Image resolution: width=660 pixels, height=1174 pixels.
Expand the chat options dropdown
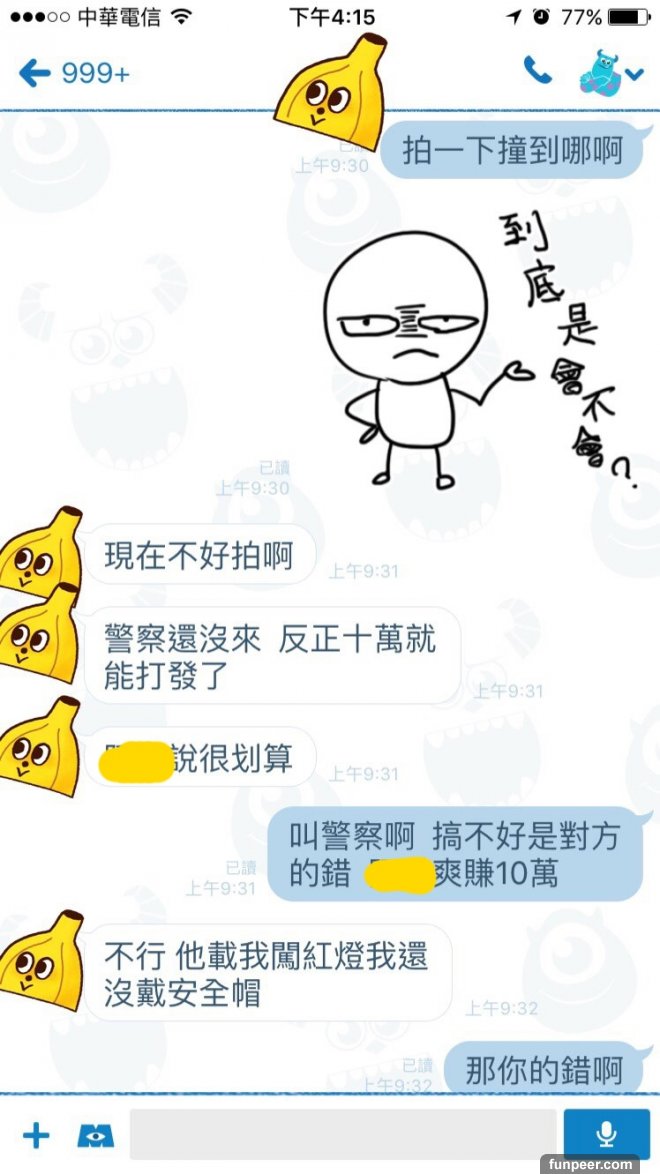[x=634, y=74]
